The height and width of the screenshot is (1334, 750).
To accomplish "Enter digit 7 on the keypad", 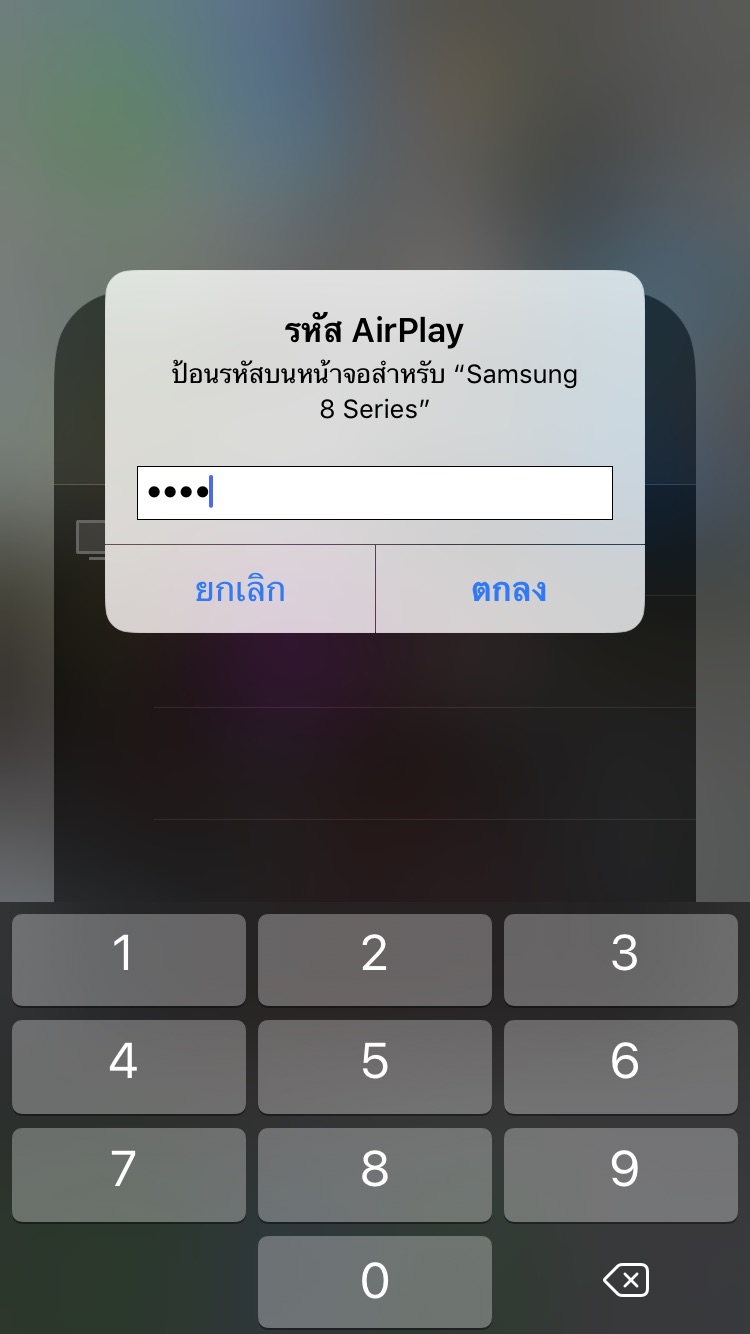I will point(129,1175).
